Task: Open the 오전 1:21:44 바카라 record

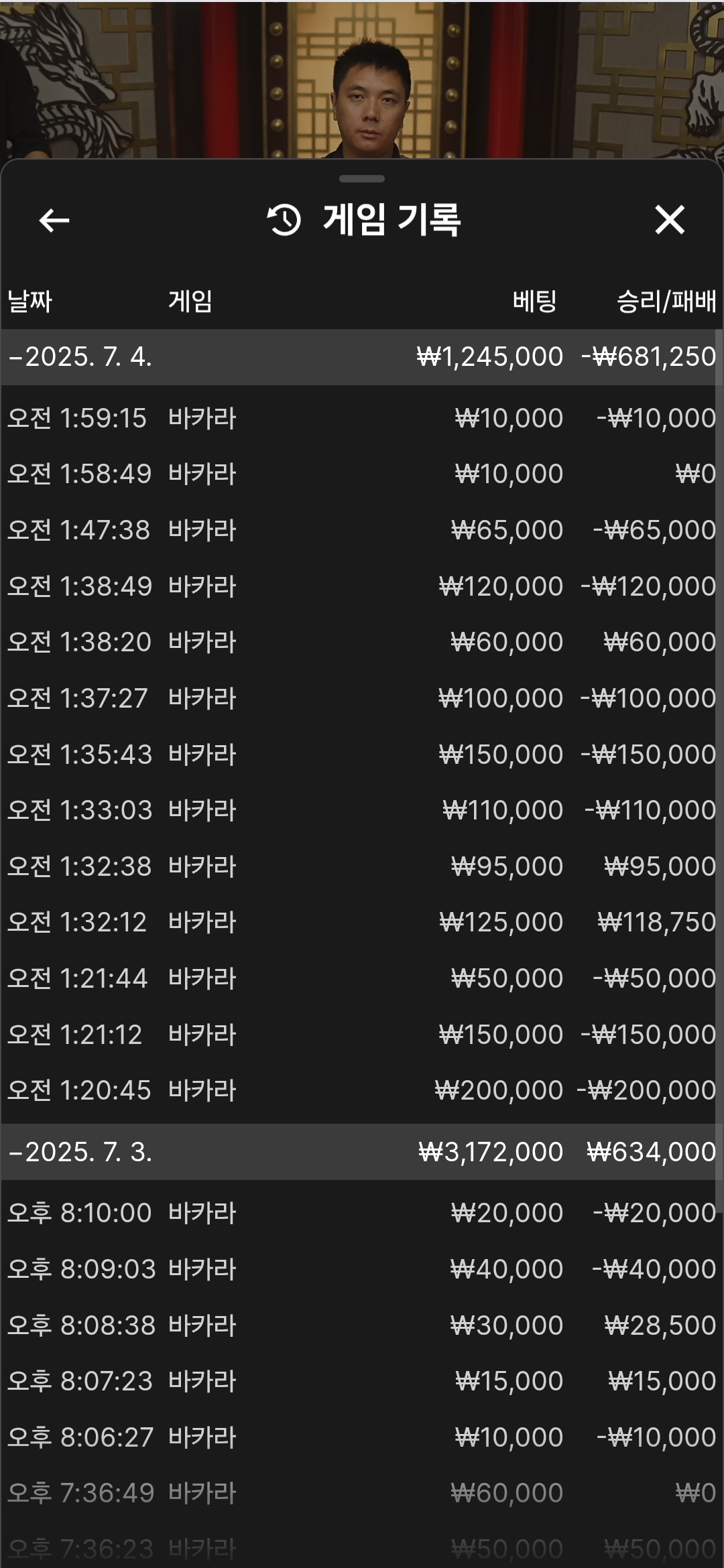Action: pyautogui.click(x=362, y=978)
